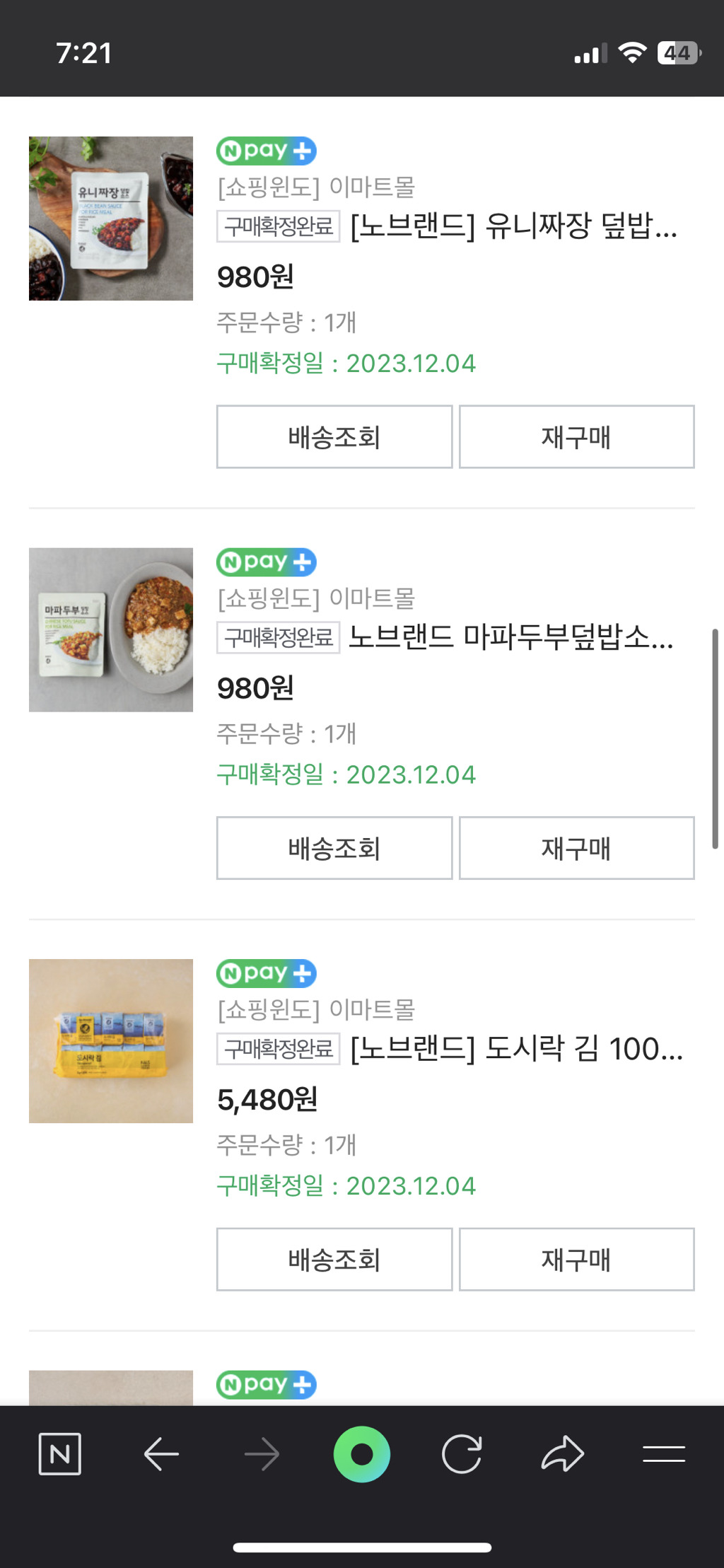Screen dimensions: 724x1568
Task: Go back to the previous page
Action: pyautogui.click(x=161, y=1455)
